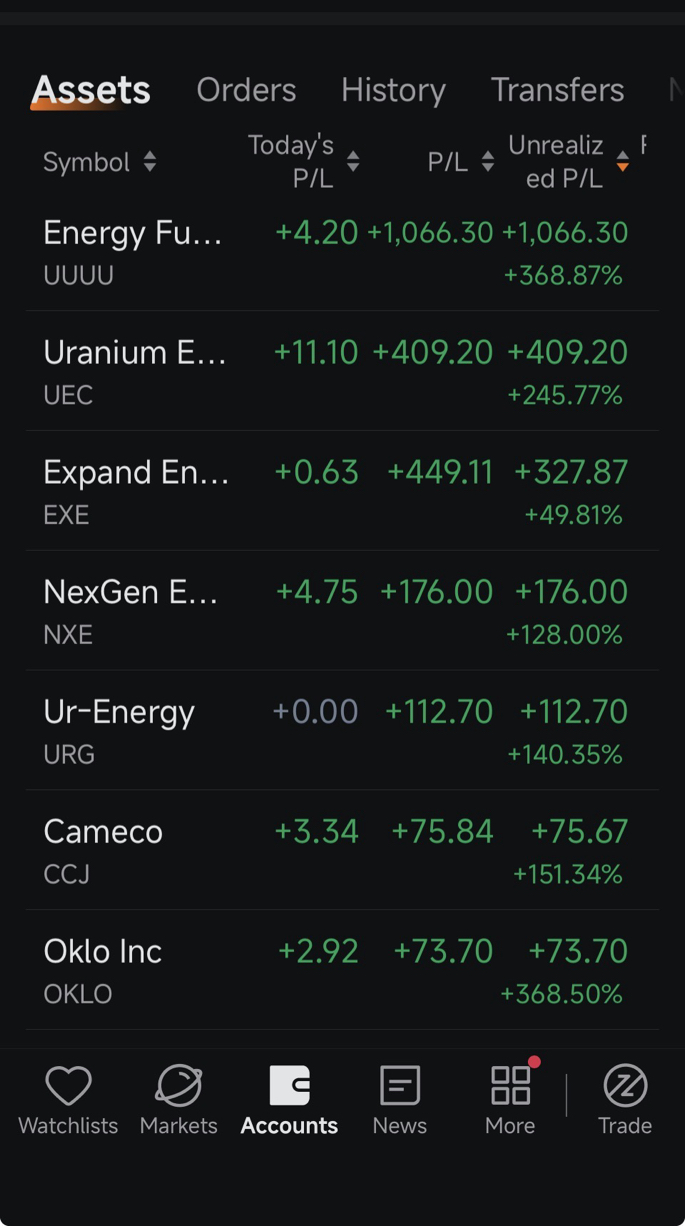This screenshot has height=1226, width=685.
Task: Open the Uranium Energy UEC position
Action: 342,371
